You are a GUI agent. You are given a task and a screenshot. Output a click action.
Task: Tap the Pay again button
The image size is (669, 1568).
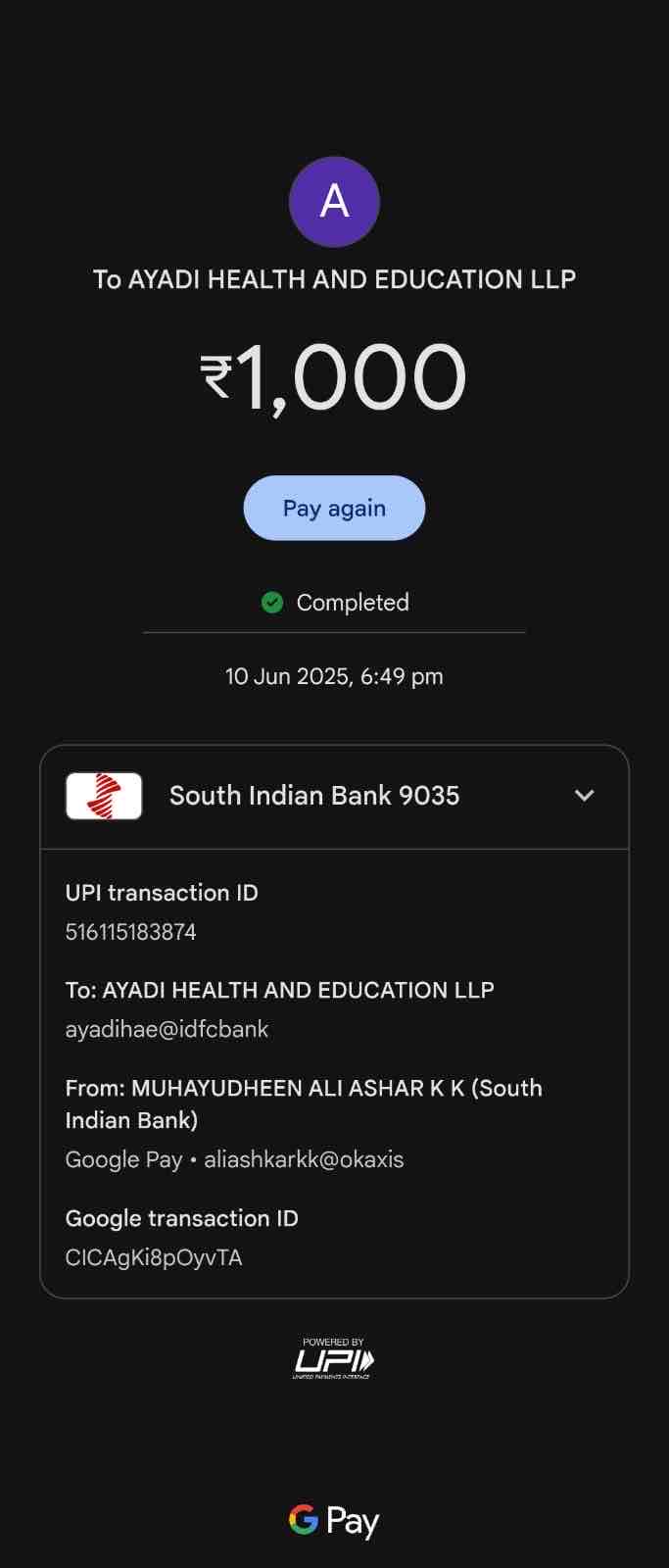coord(334,508)
